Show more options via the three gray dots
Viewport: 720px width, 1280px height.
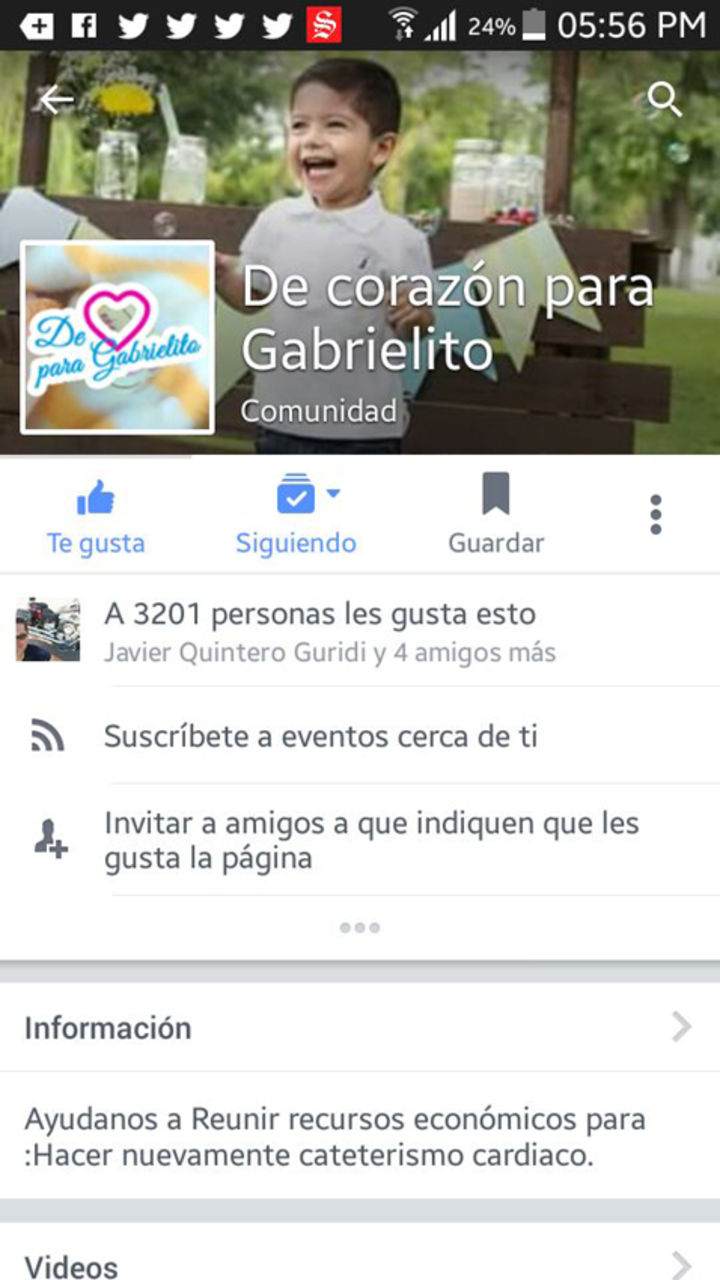tap(360, 928)
